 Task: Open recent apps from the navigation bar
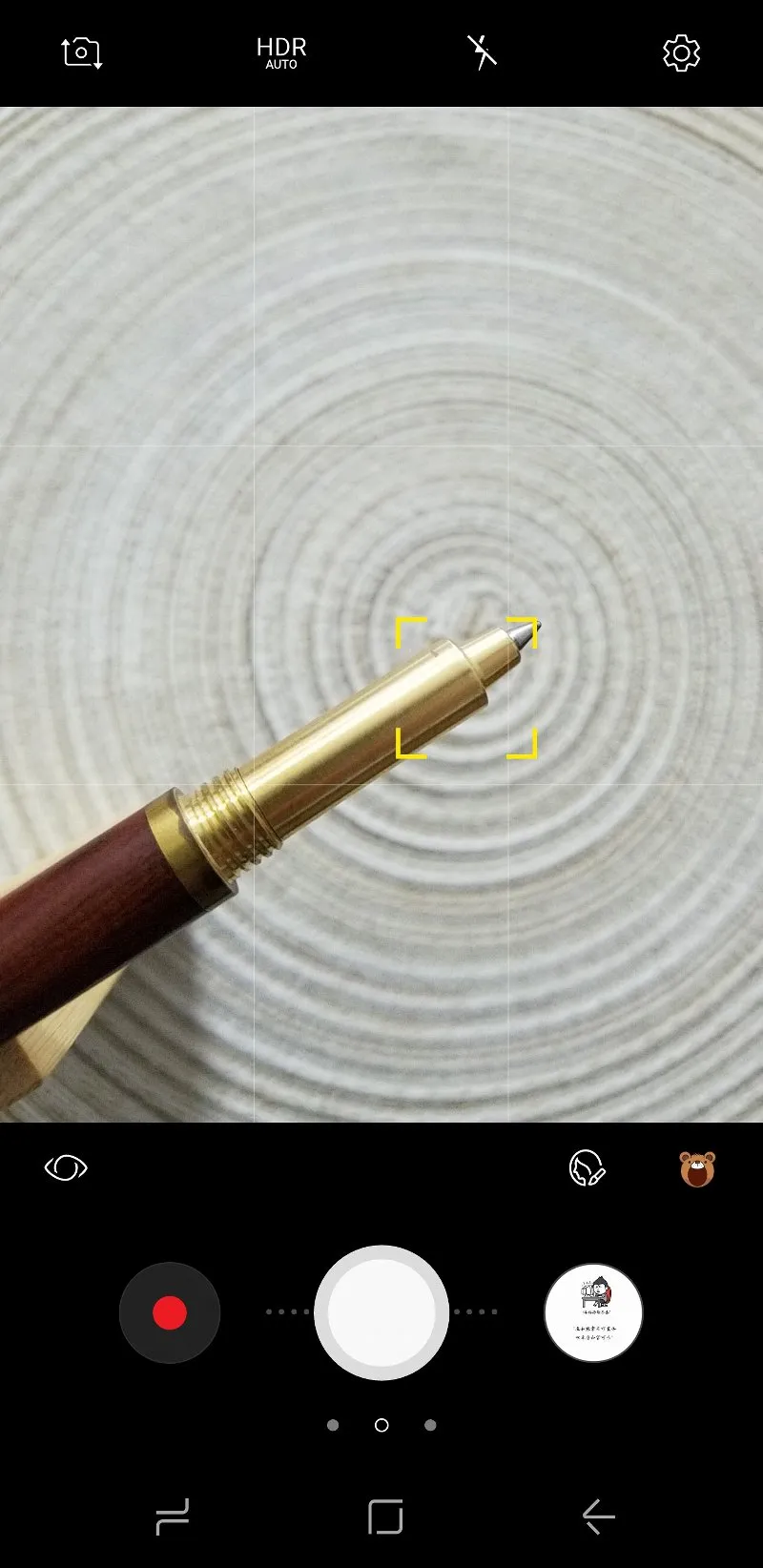tap(173, 1516)
